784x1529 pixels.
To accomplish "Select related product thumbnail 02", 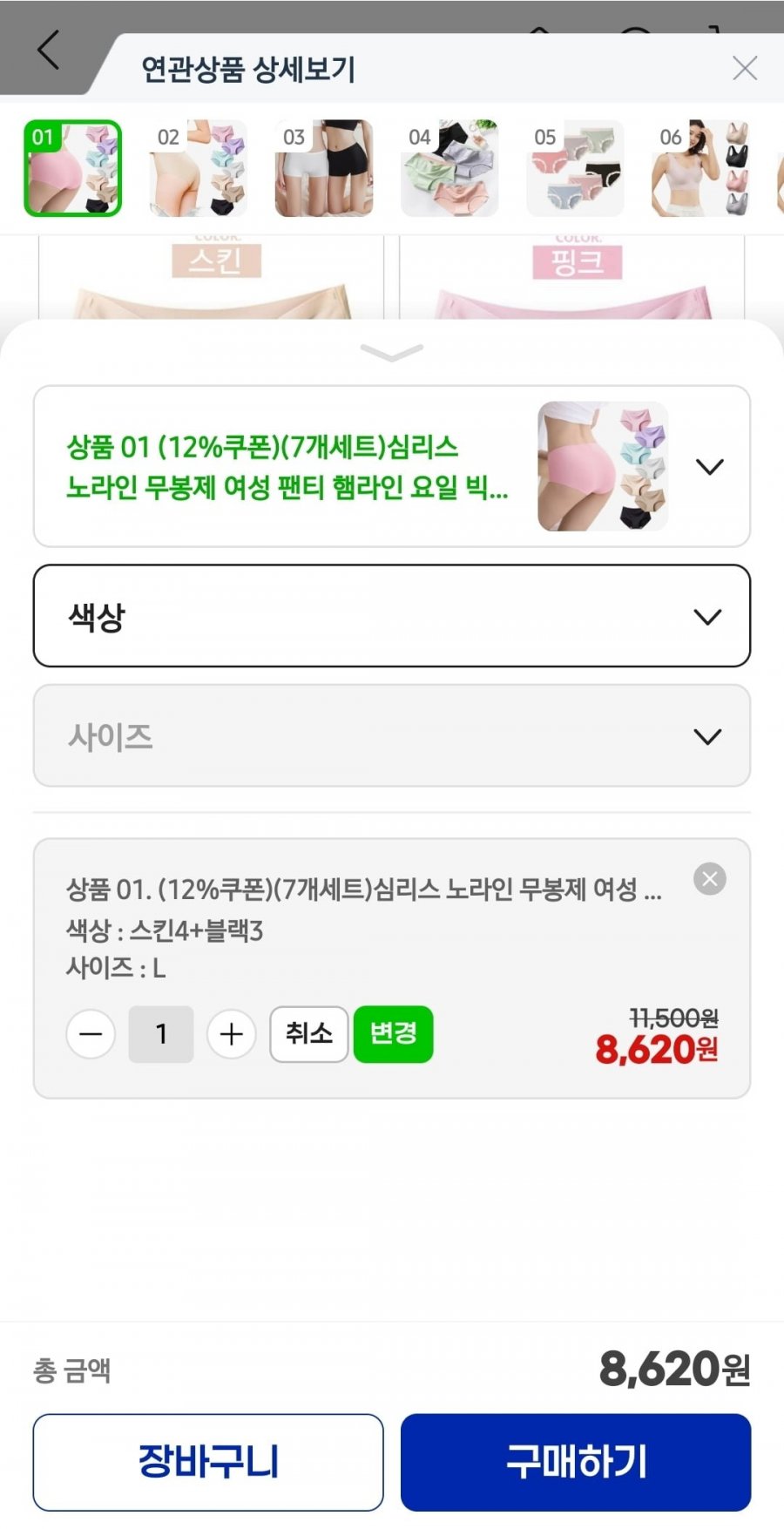I will (199, 168).
